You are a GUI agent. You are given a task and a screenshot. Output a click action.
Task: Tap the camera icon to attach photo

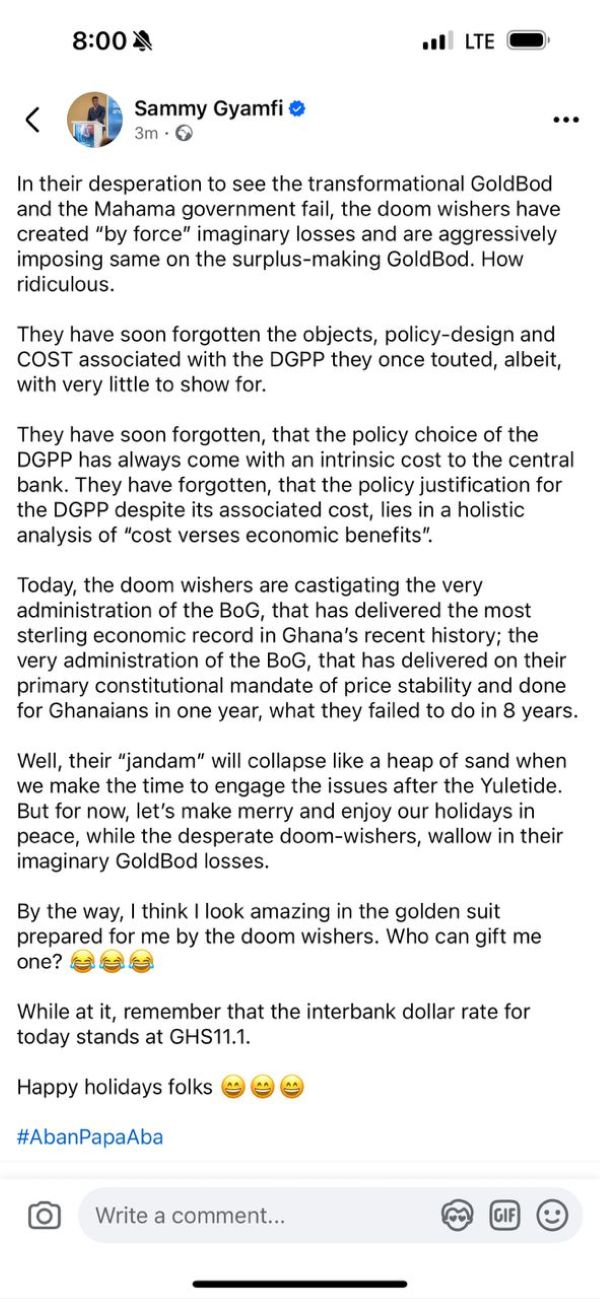(44, 1216)
